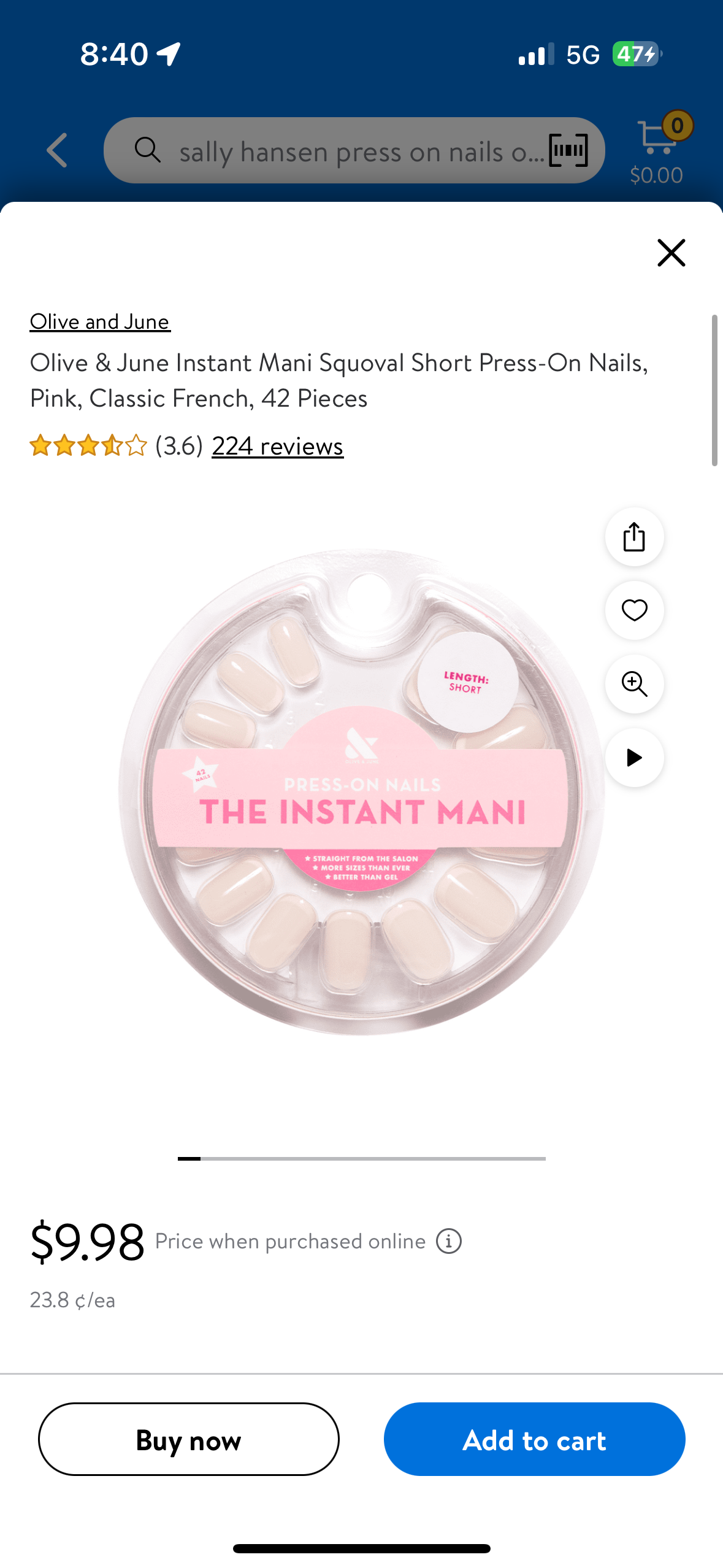Tap the search field with sally hansen query
Screen dimensions: 723x1568
343,151
